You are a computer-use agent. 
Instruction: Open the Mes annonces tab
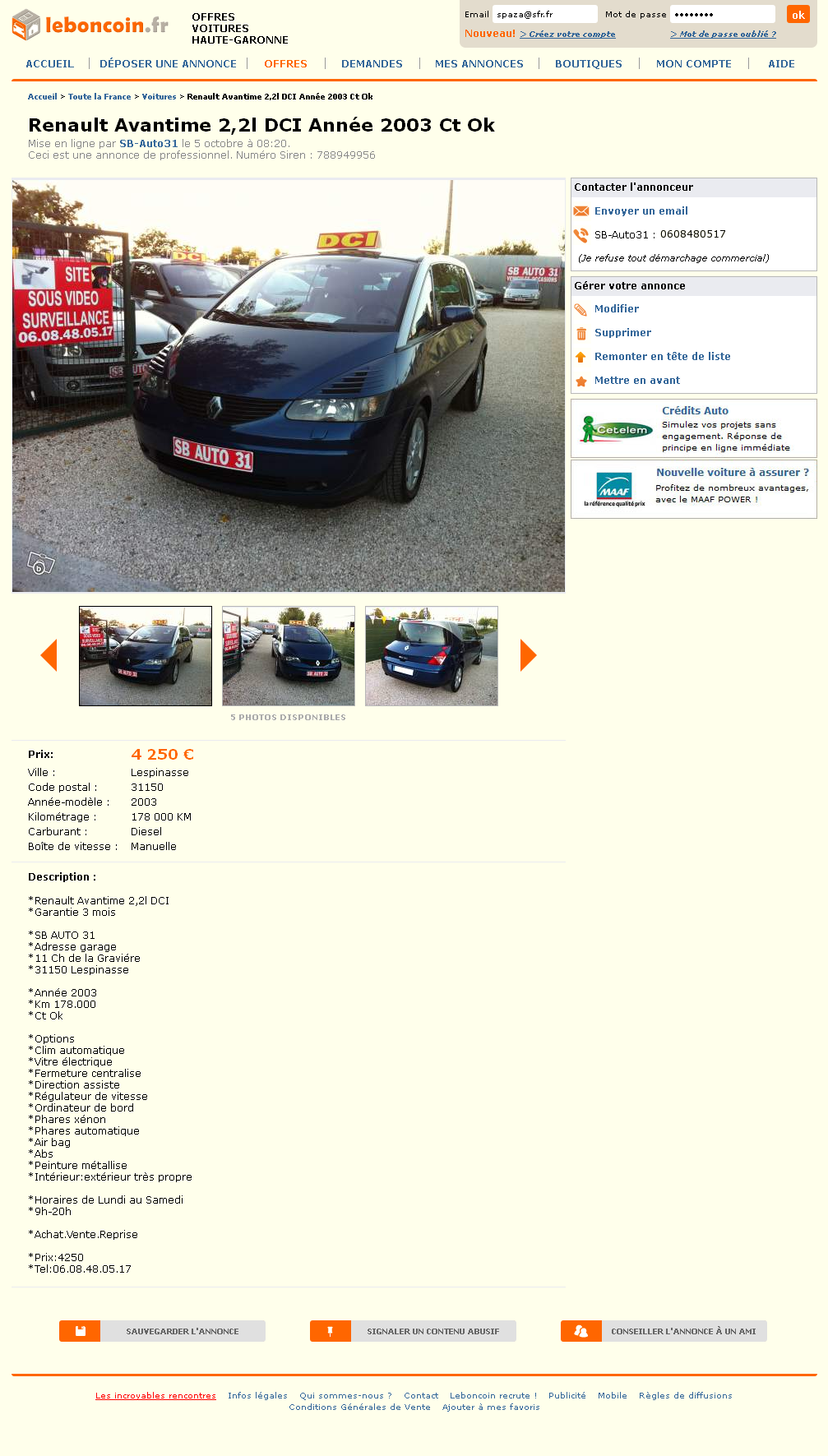[479, 63]
